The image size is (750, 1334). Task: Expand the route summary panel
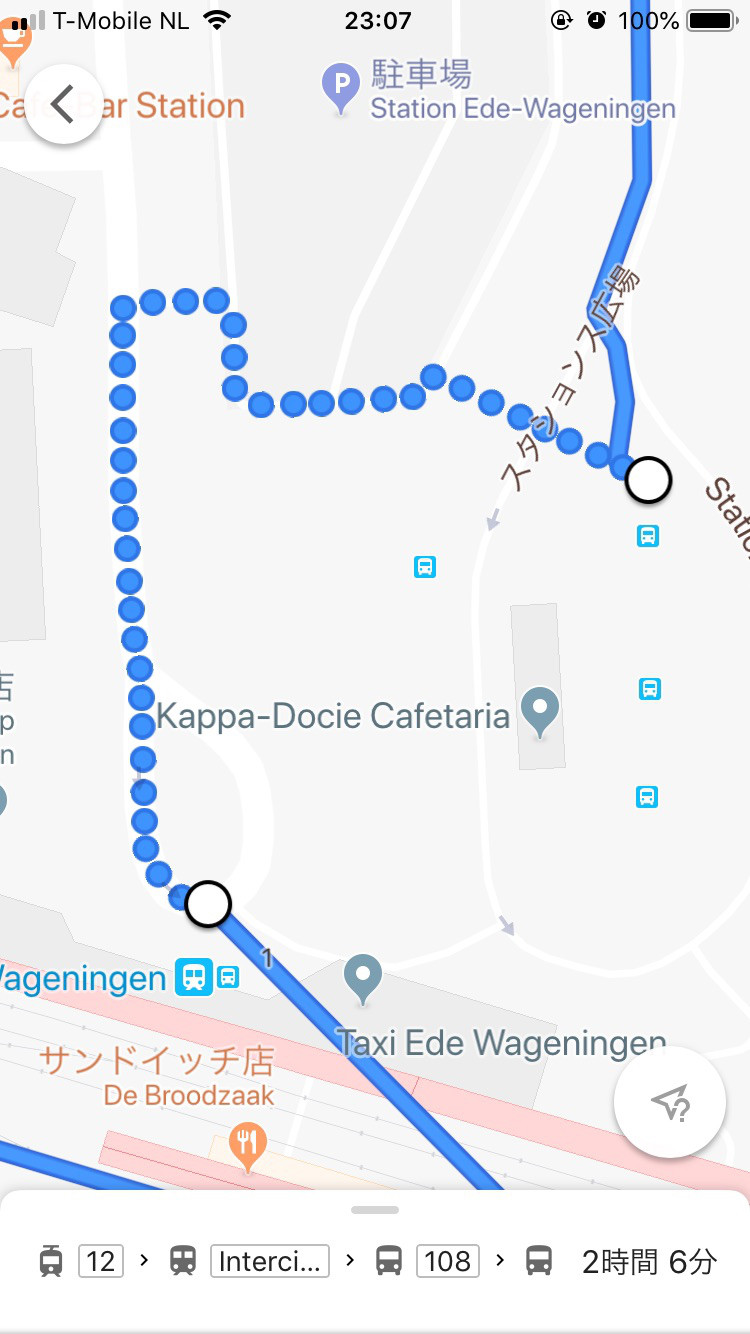click(x=375, y=1212)
